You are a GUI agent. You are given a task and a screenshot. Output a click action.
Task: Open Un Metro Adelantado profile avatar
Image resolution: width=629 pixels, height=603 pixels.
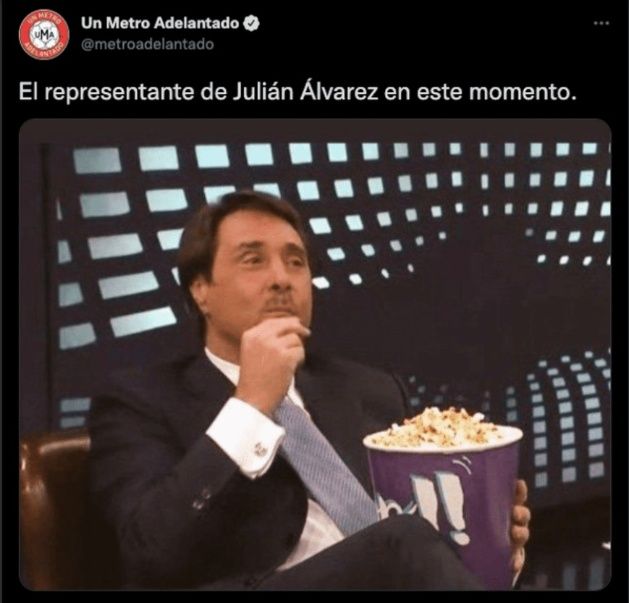(43, 33)
